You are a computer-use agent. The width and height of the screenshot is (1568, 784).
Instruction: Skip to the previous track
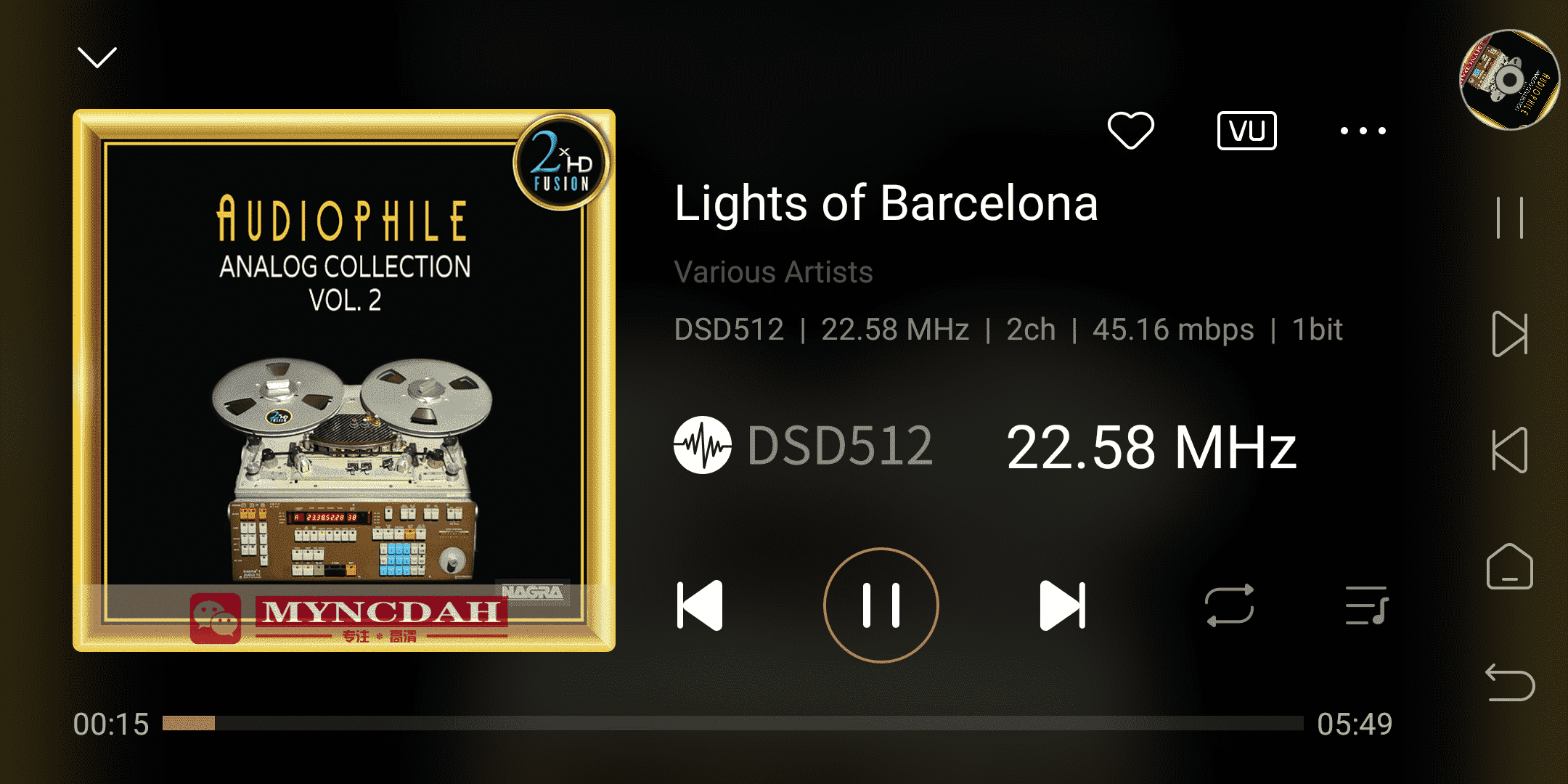point(700,605)
